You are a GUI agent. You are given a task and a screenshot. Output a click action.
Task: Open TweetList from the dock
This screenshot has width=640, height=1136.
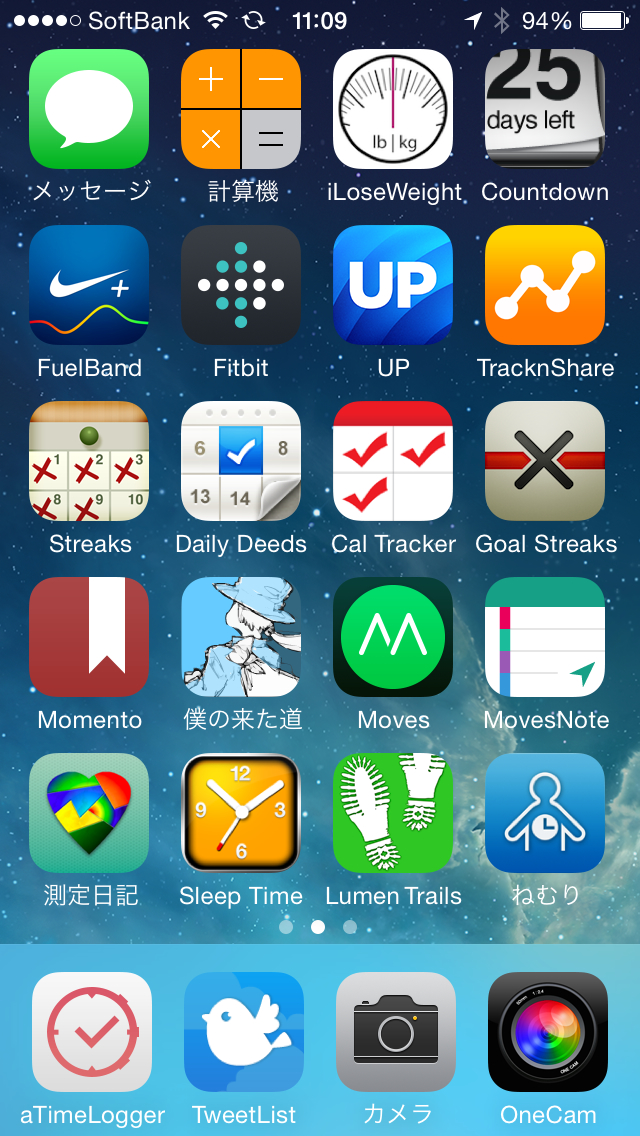pyautogui.click(x=244, y=1032)
